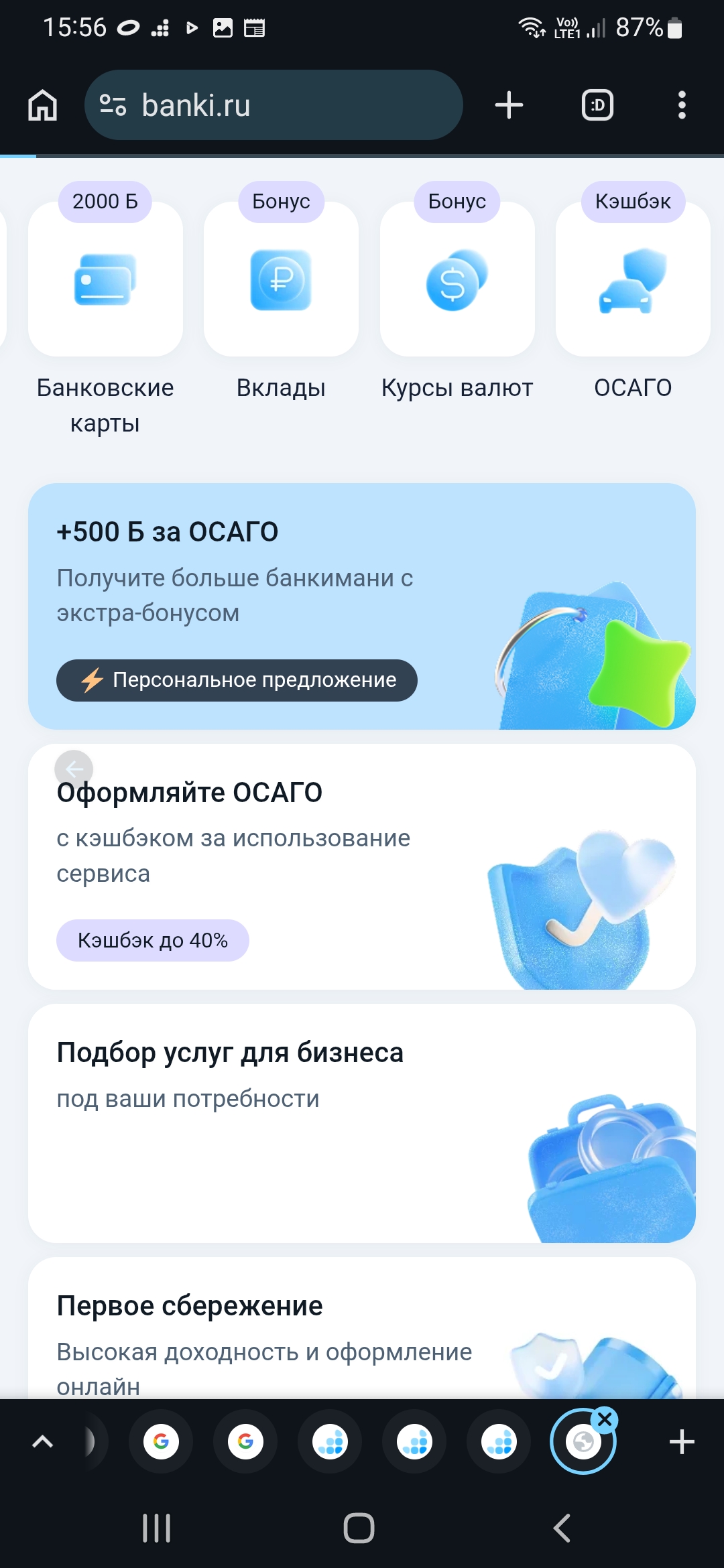Tap the Кэшбэк до 40% chip
The image size is (724, 1568).
(x=153, y=940)
